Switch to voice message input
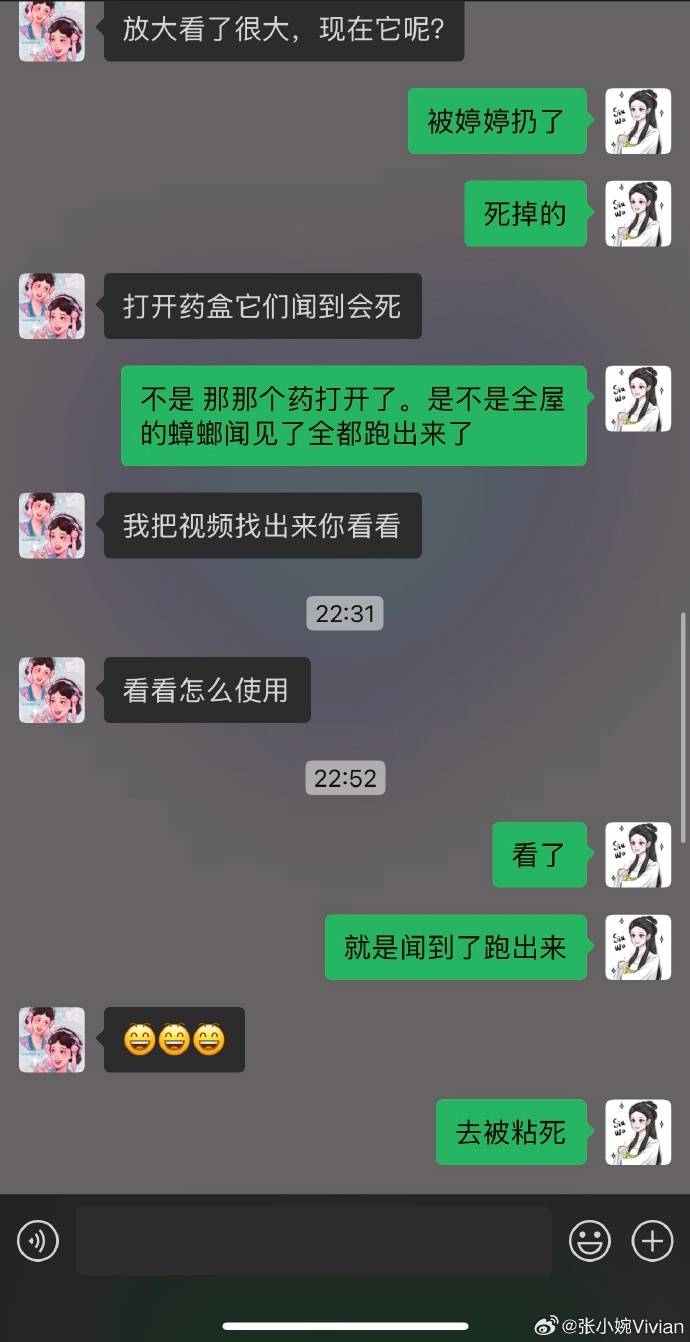Screen dimensions: 690x1342 point(38,1241)
